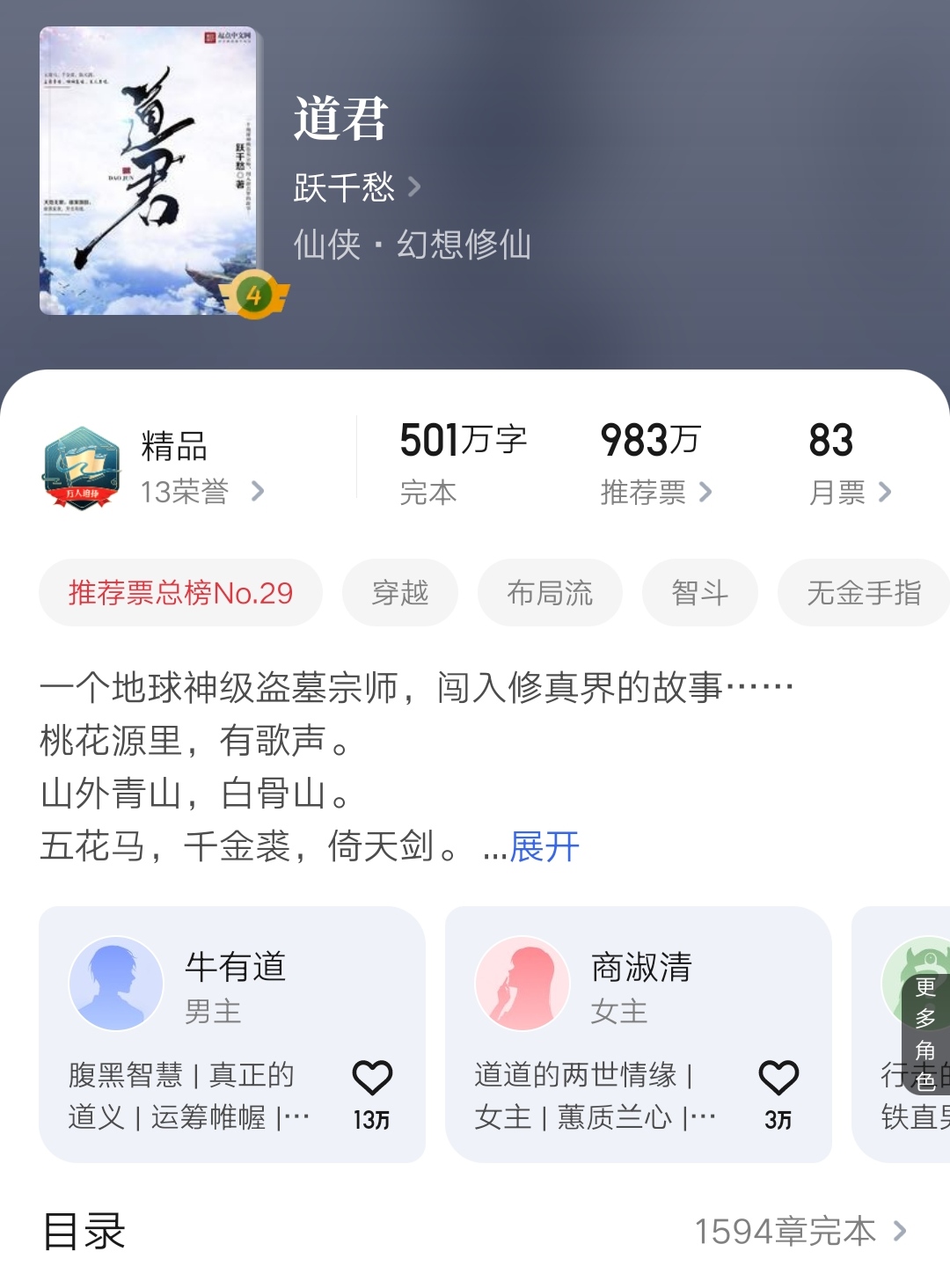950x1288 pixels.
Task: Select the 无金手指 tag
Action: (863, 593)
